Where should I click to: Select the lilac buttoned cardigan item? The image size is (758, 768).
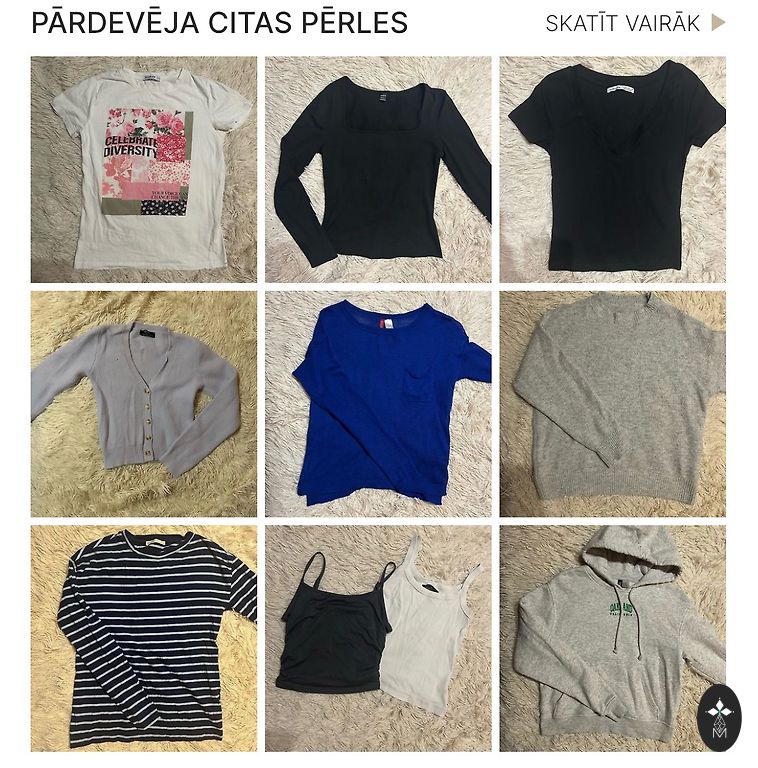point(143,403)
